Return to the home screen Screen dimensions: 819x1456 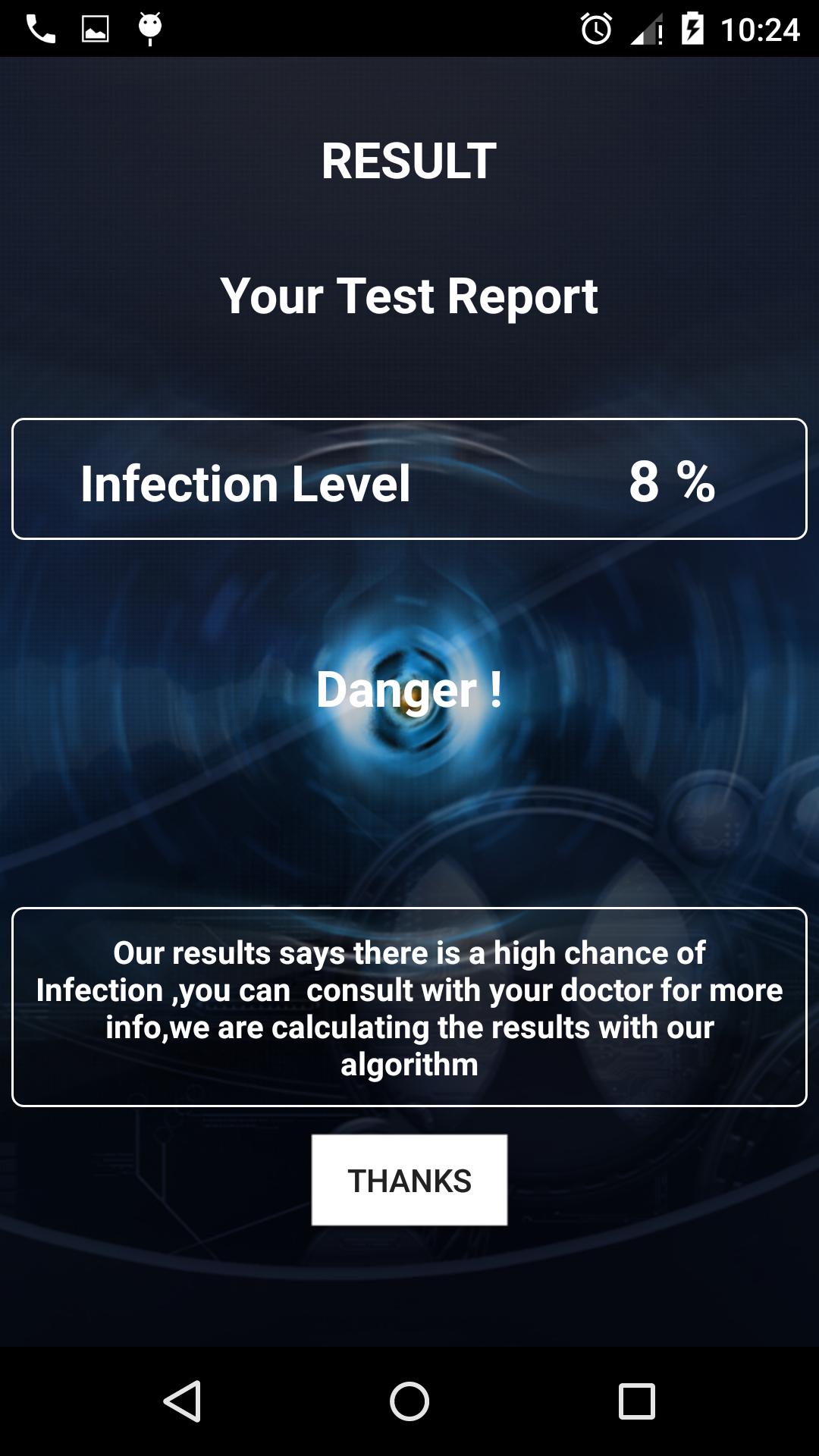pyautogui.click(x=409, y=1401)
